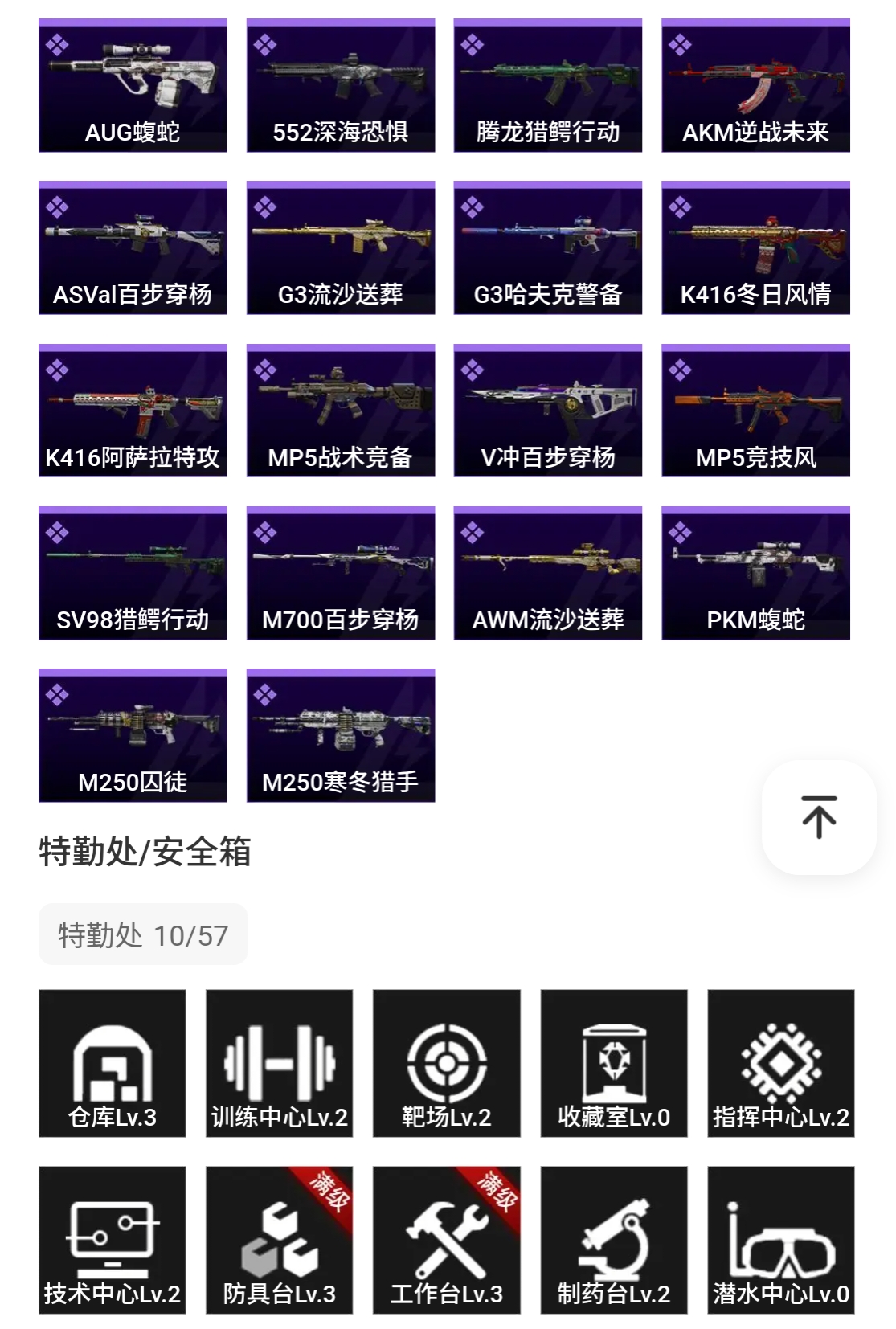Image resolution: width=896 pixels, height=1329 pixels.
Task: Select the M250寒冬猎手 skin
Action: (x=340, y=735)
